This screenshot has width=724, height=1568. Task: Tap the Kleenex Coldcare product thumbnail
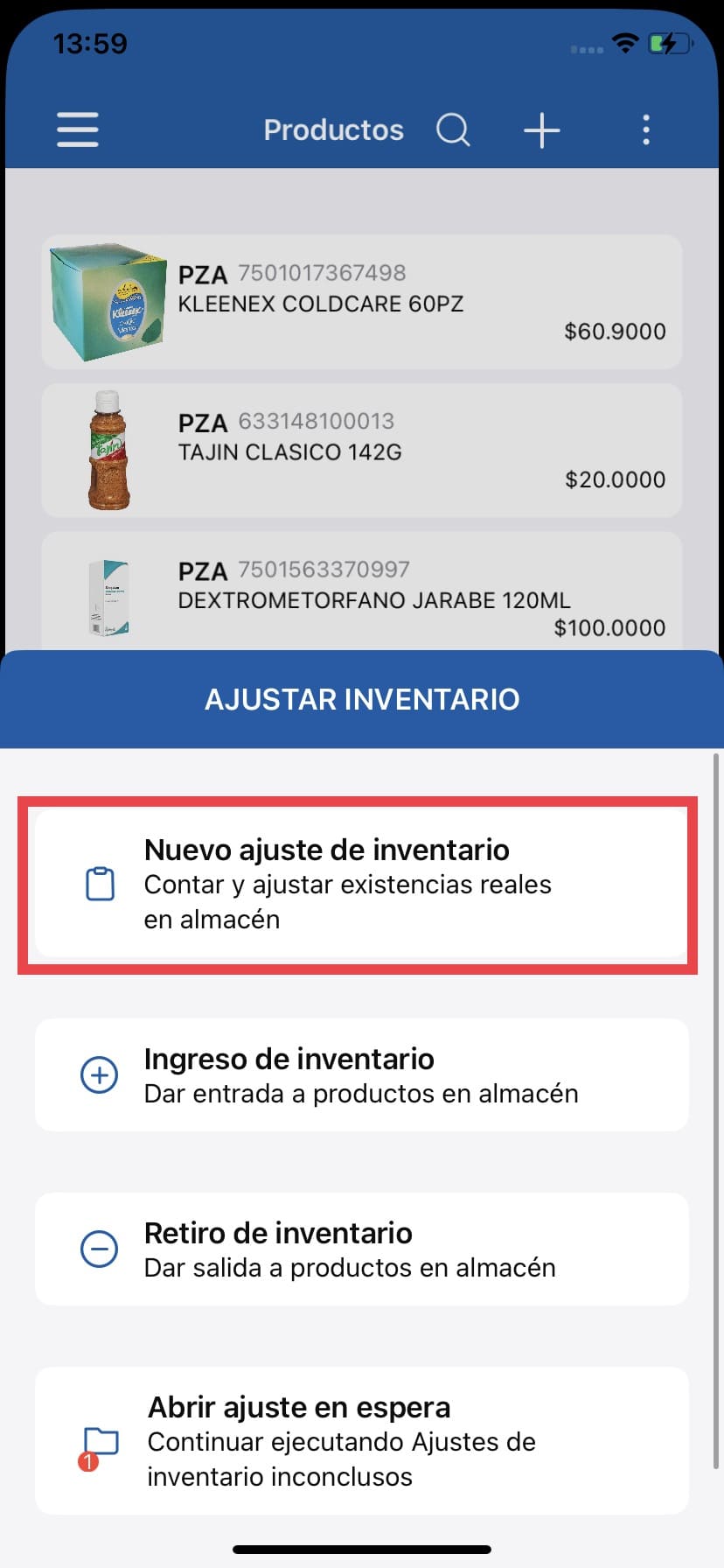tap(107, 302)
